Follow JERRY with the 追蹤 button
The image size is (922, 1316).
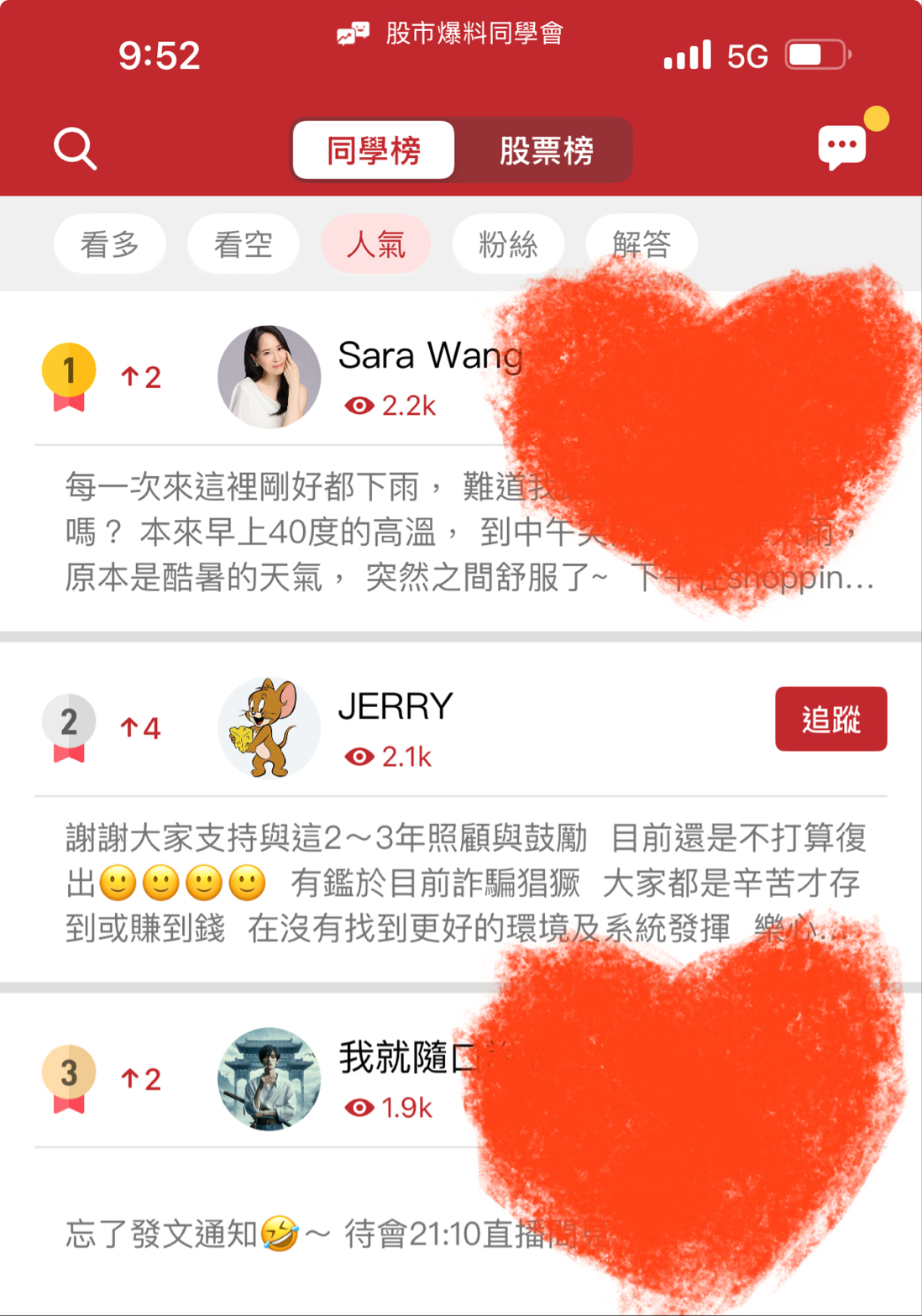pos(830,719)
